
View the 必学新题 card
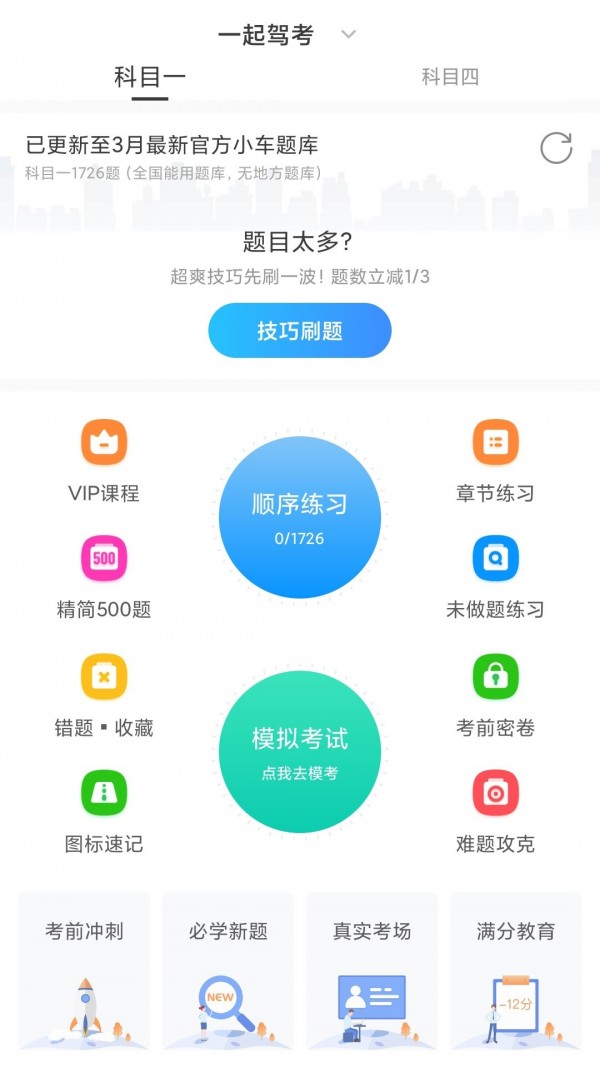coord(228,970)
